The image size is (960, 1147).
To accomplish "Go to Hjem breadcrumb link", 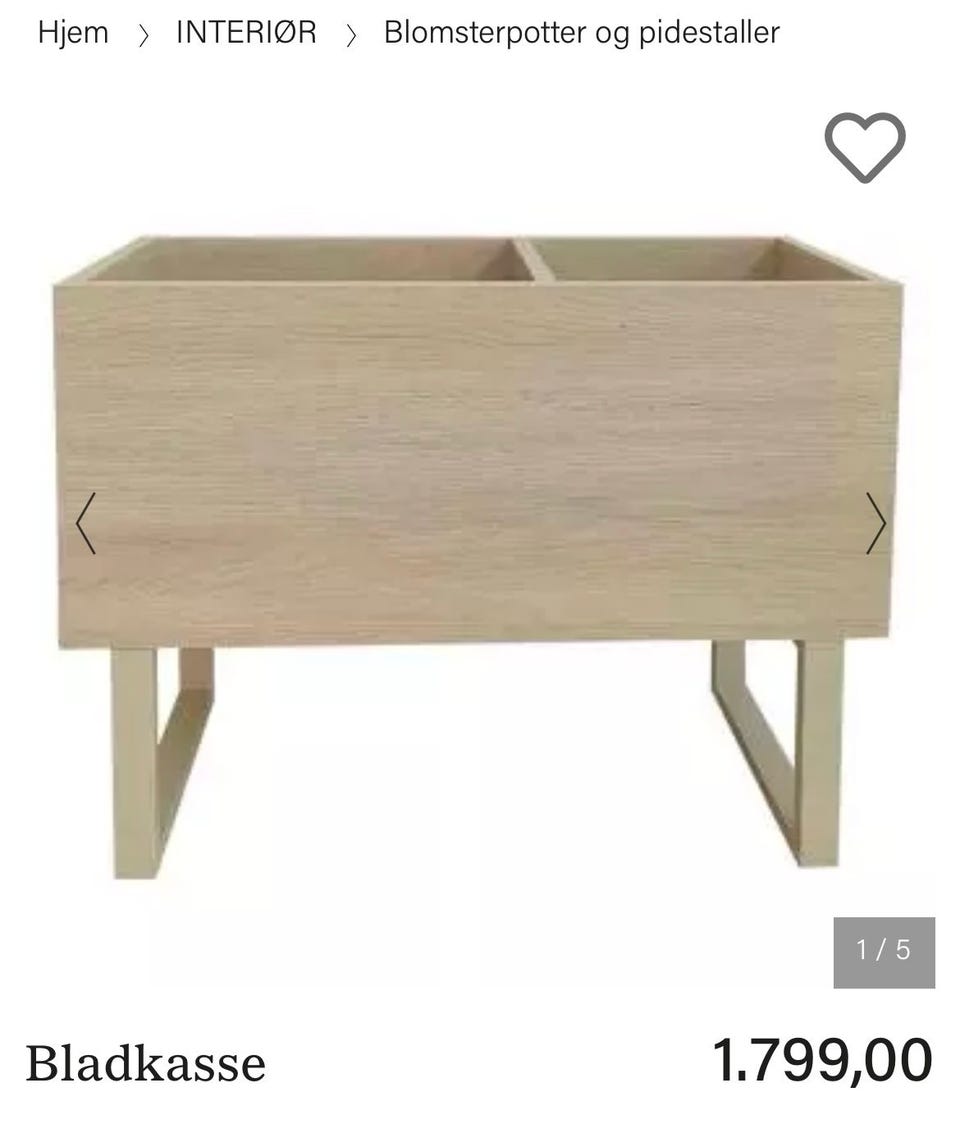I will [73, 32].
